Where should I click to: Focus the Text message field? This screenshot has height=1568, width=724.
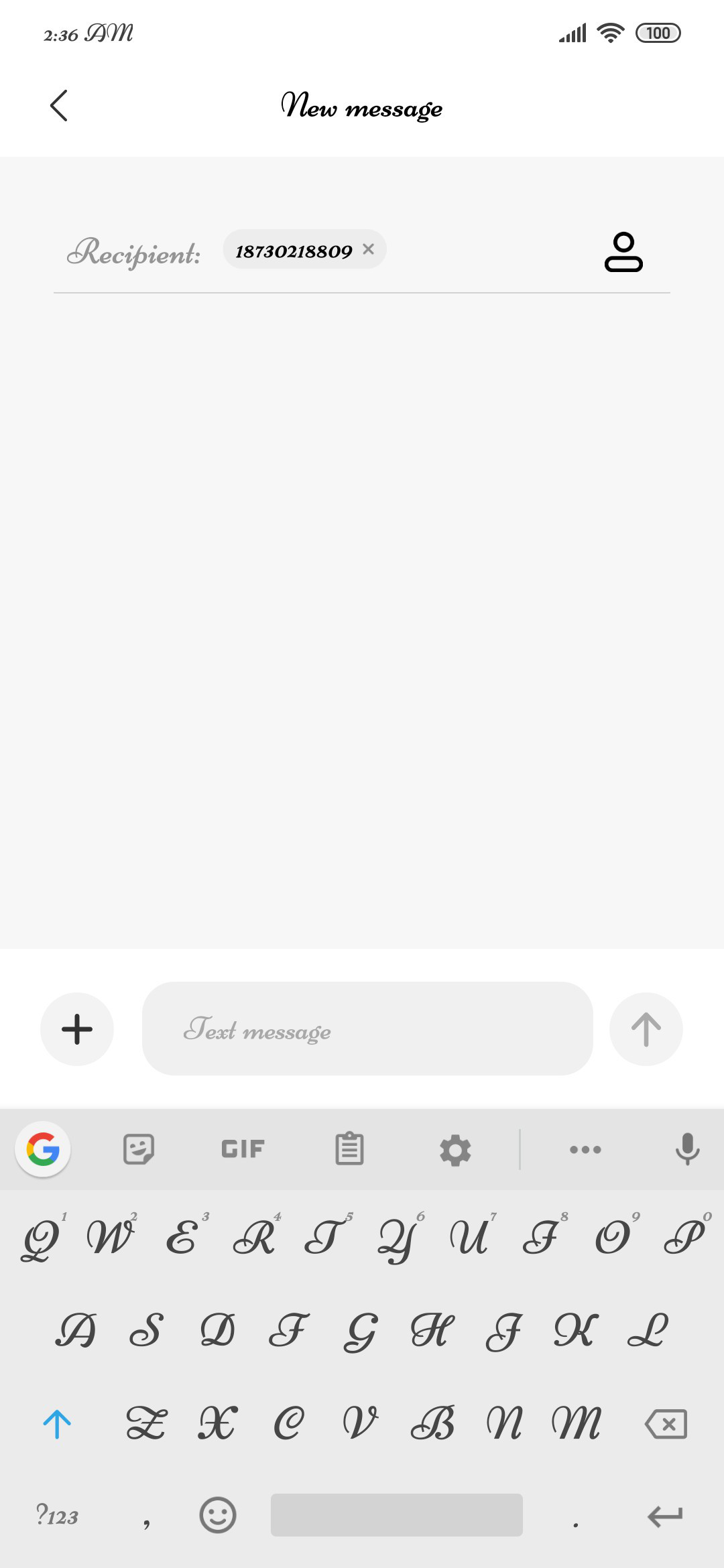[x=367, y=1029]
